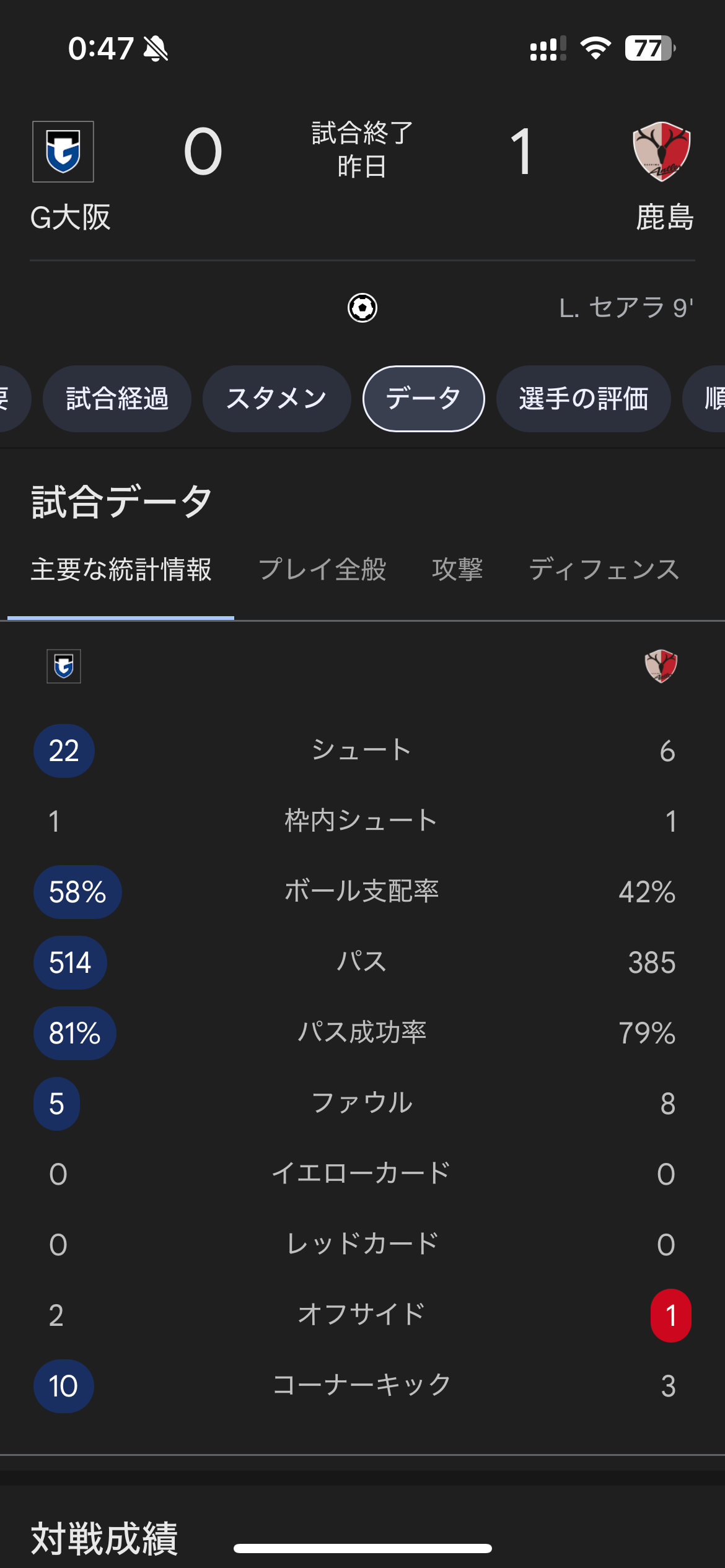Open the 試合経過 chip
Image resolution: width=725 pixels, height=1568 pixels.
click(x=117, y=399)
